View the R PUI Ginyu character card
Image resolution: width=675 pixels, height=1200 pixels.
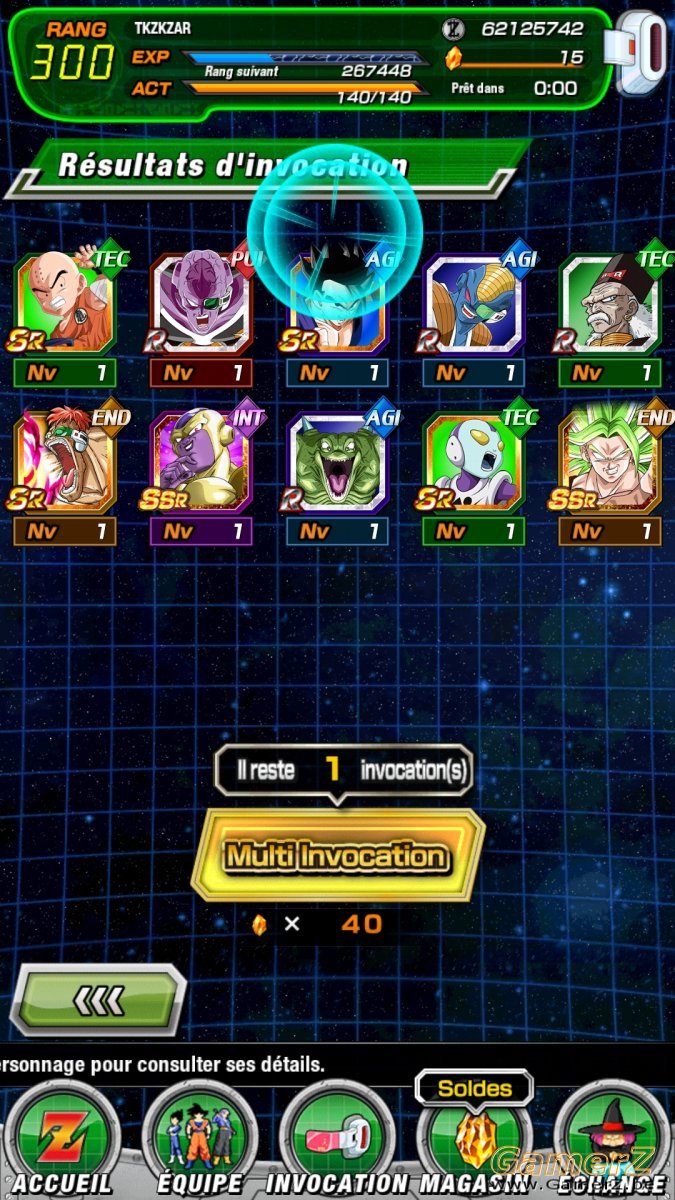(x=201, y=304)
